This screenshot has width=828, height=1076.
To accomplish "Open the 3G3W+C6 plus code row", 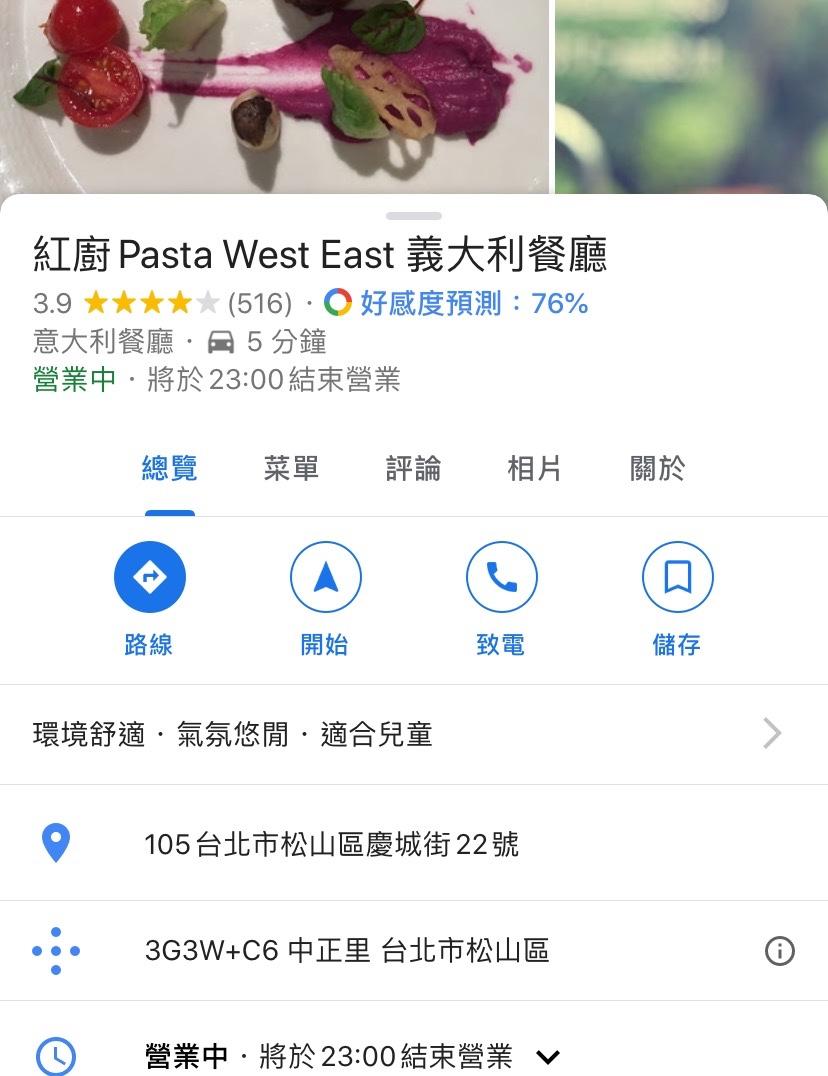I will click(x=346, y=951).
